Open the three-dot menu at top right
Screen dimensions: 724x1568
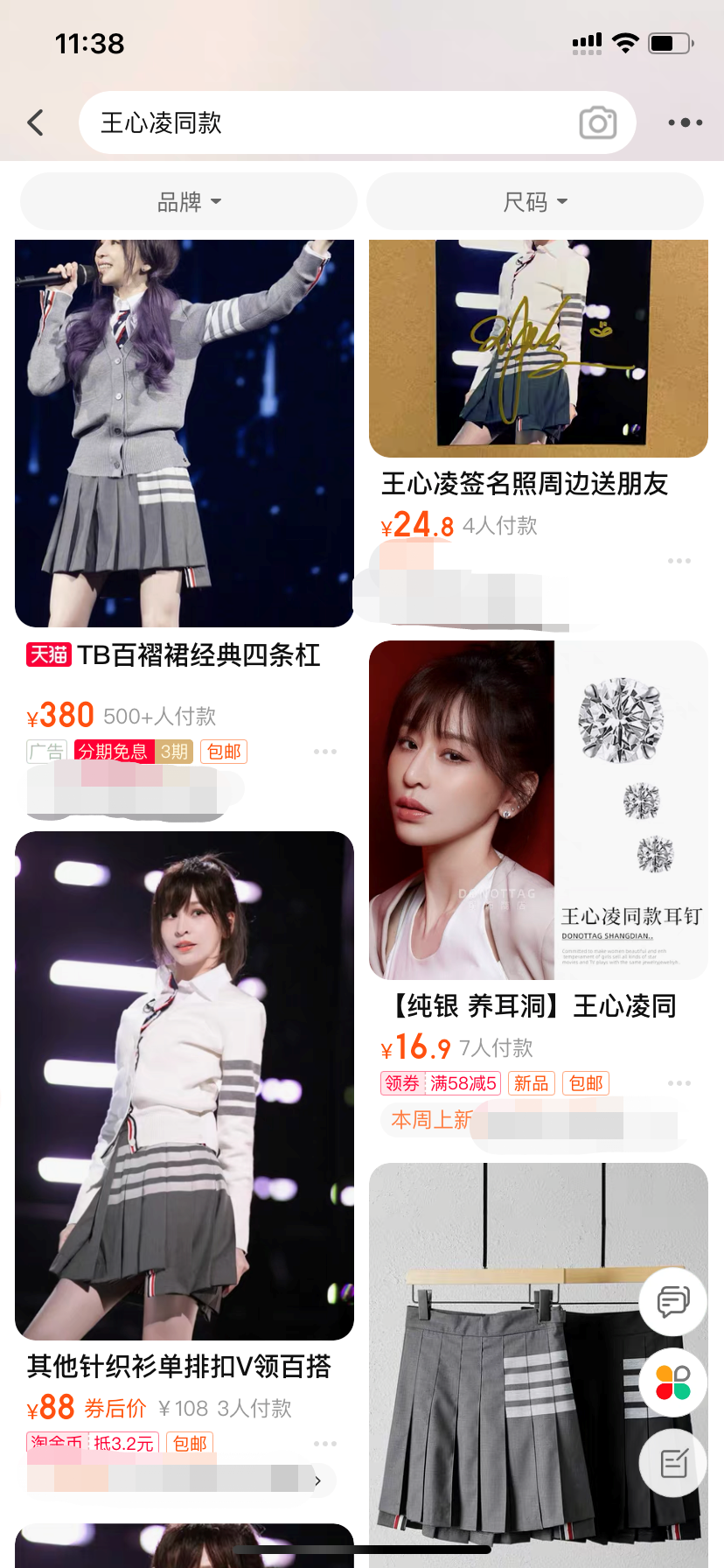point(685,122)
